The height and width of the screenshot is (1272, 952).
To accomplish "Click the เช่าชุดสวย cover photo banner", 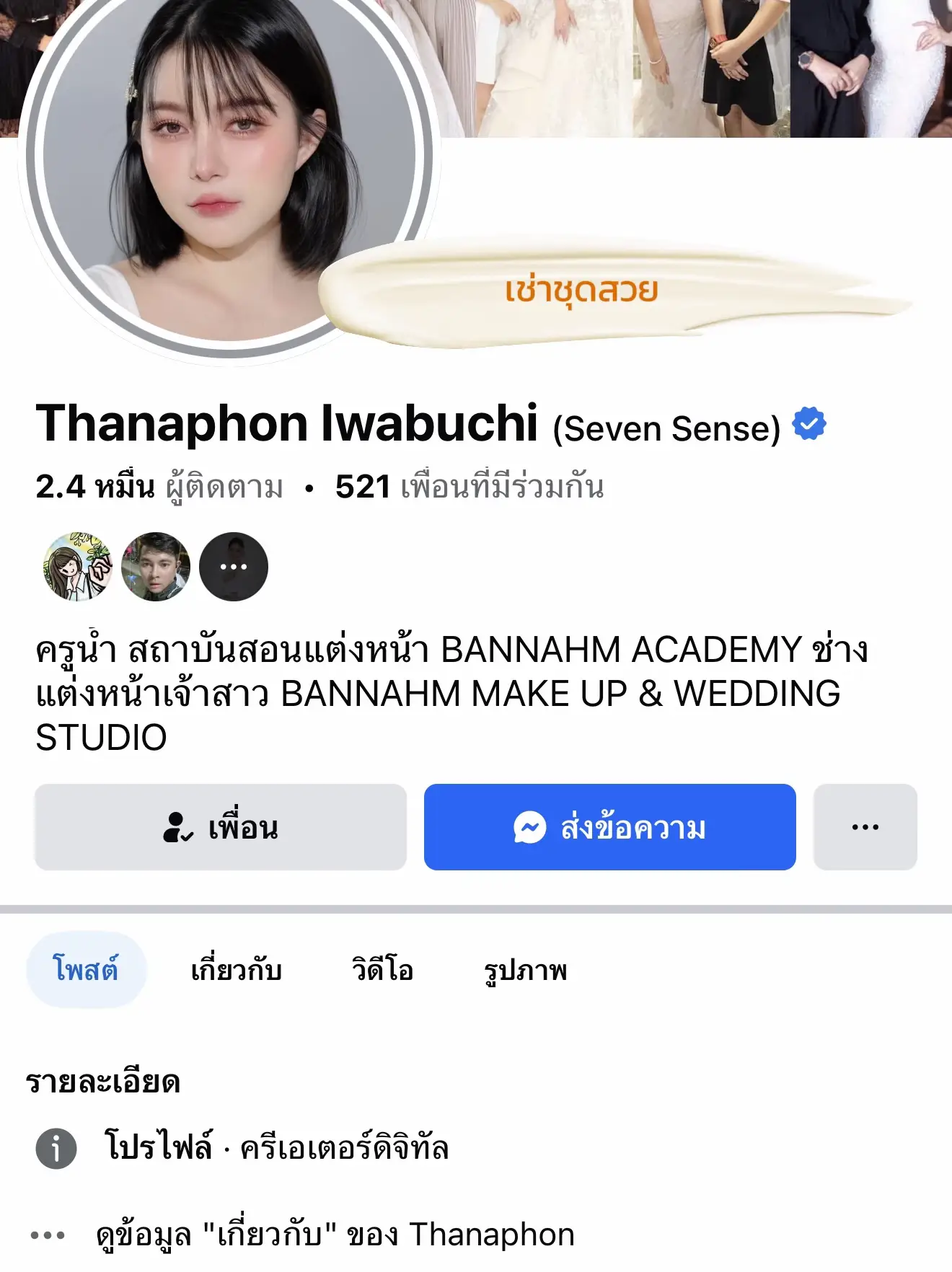I will point(581,292).
